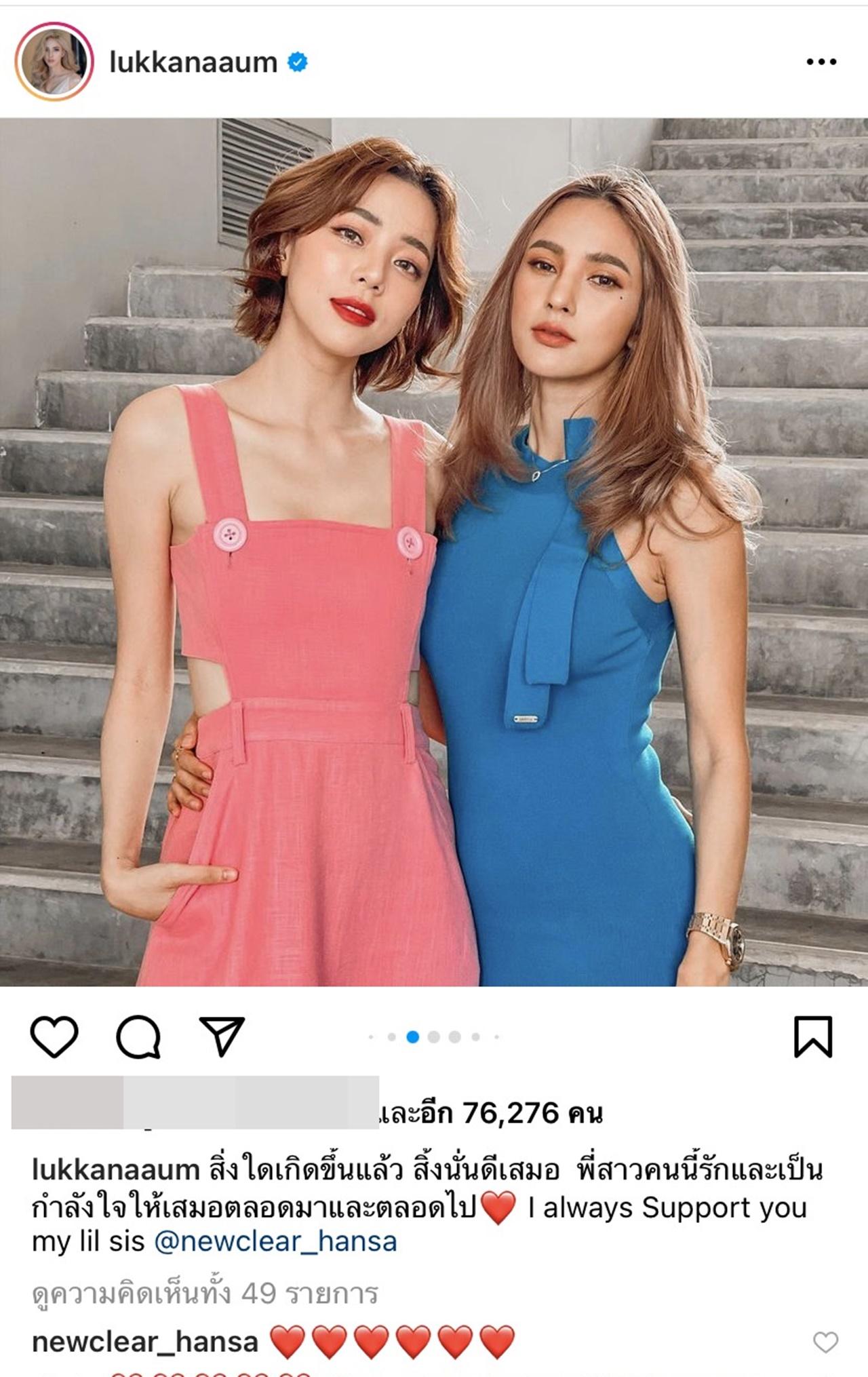Open the comment bubble icon

(x=138, y=1036)
